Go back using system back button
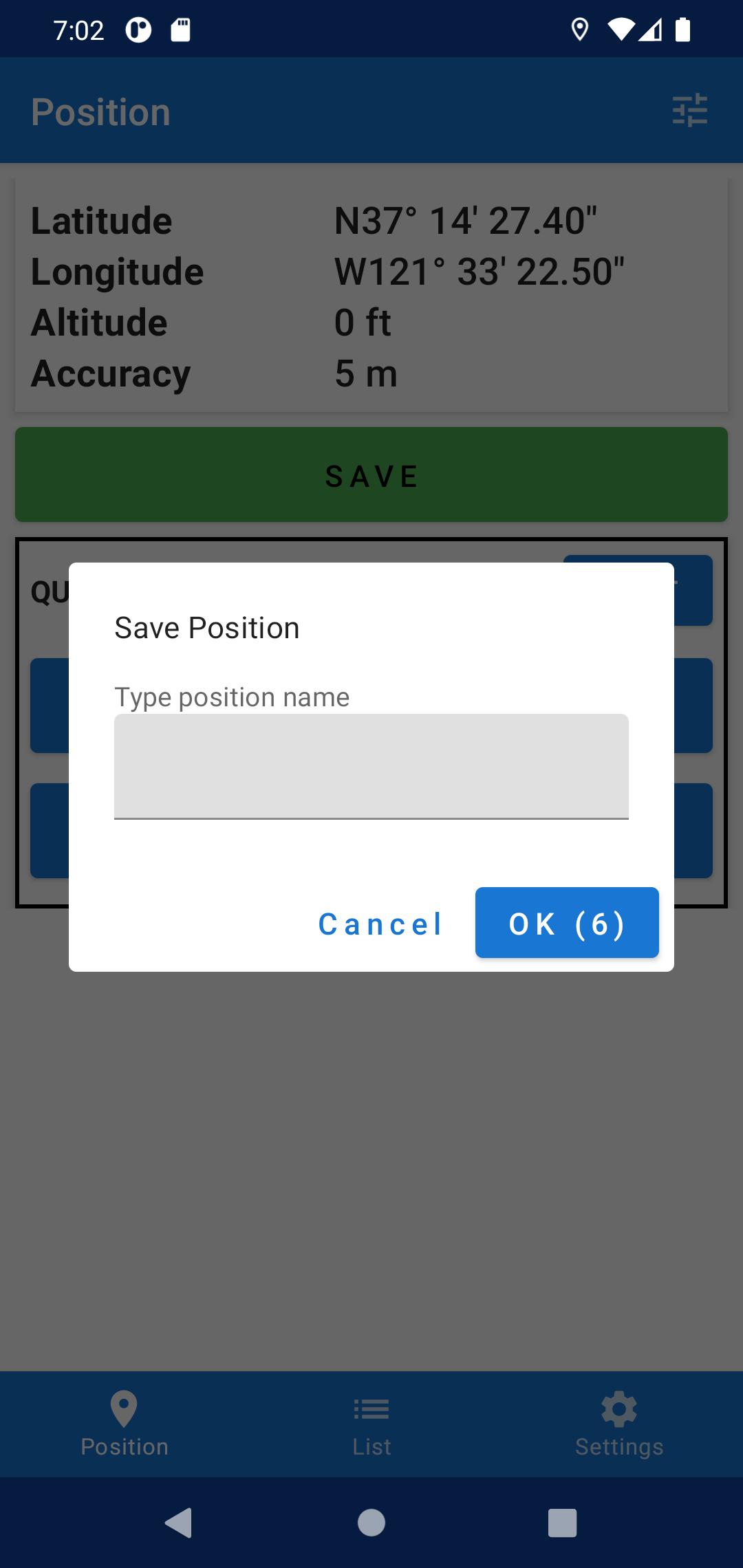The image size is (743, 1568). [179, 1523]
